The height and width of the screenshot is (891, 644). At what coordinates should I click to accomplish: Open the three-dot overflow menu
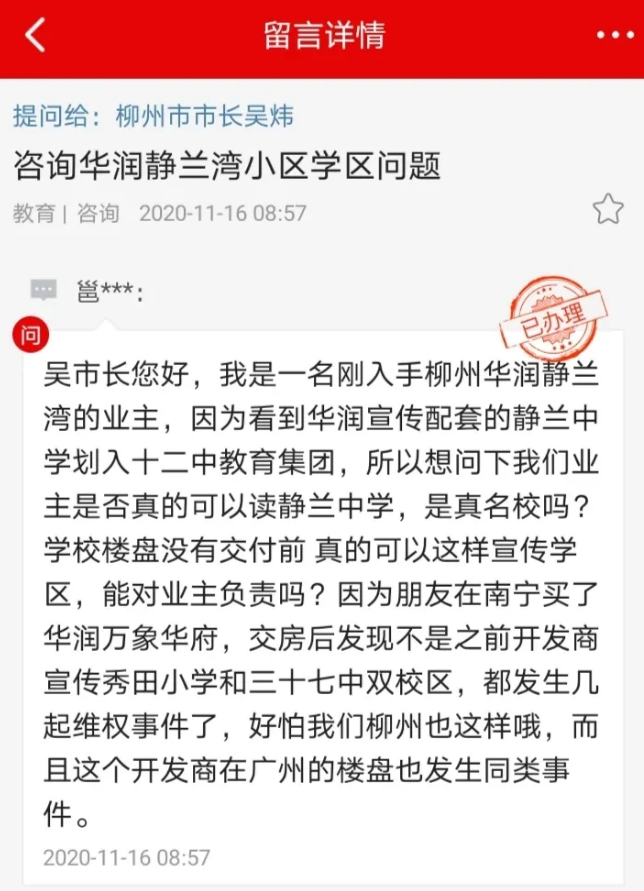612,36
